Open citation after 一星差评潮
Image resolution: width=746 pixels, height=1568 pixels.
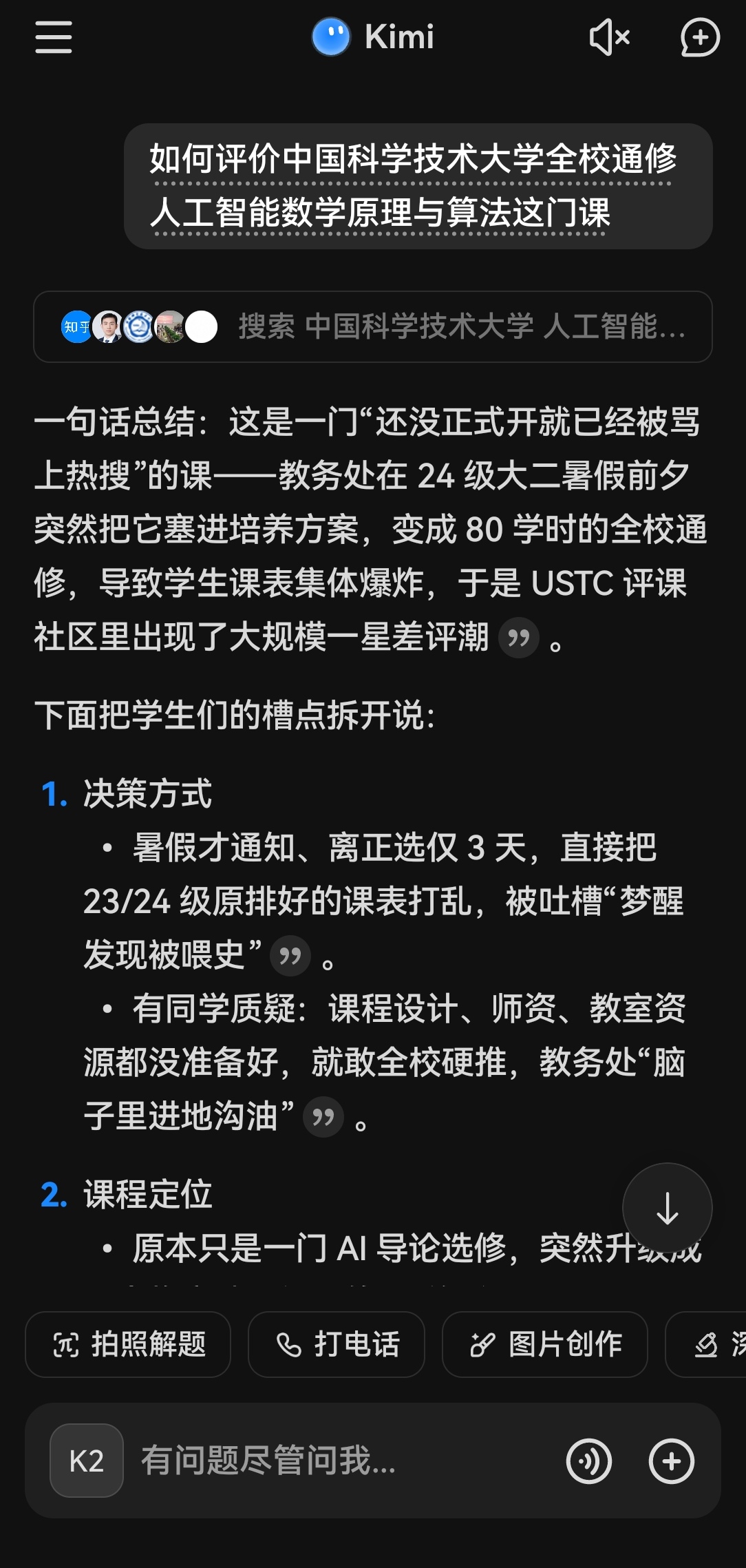coord(519,638)
